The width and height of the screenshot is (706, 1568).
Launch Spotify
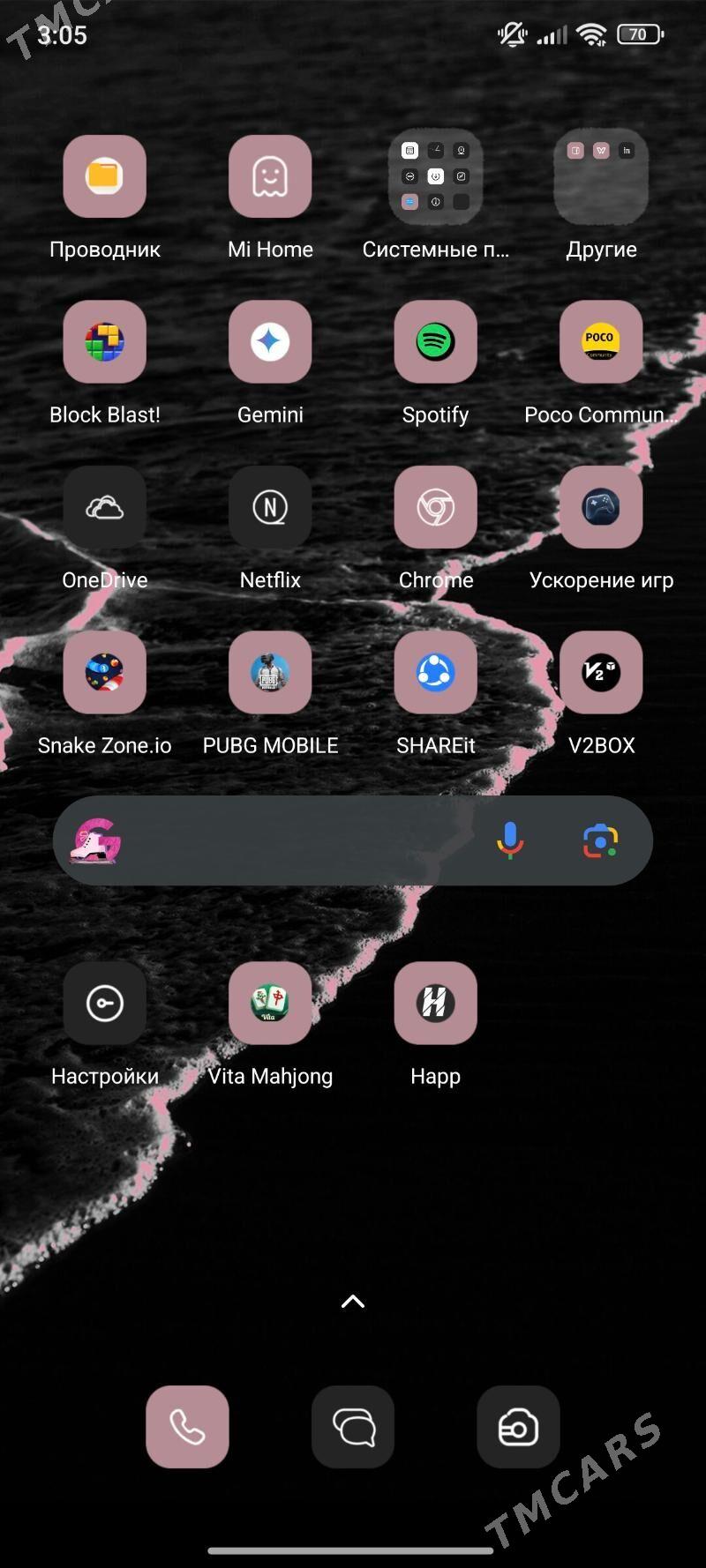[x=435, y=342]
